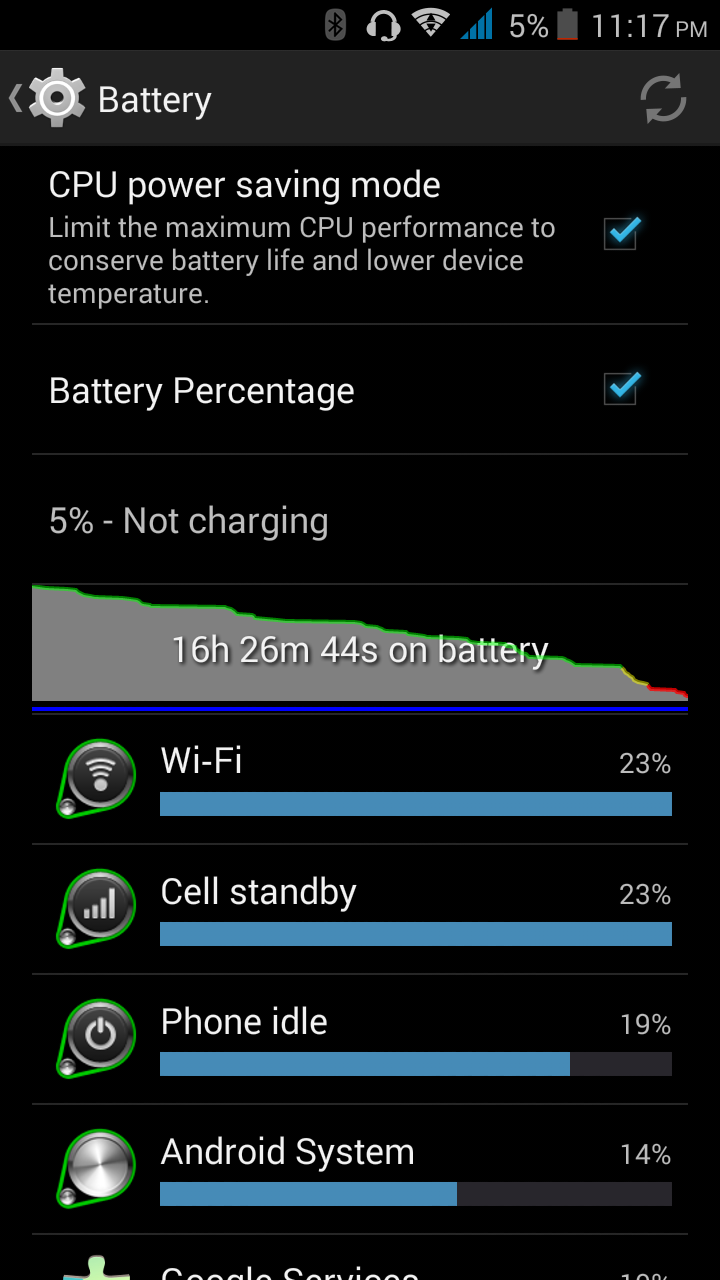Refresh the battery usage stats
The image size is (720, 1280).
point(663,99)
